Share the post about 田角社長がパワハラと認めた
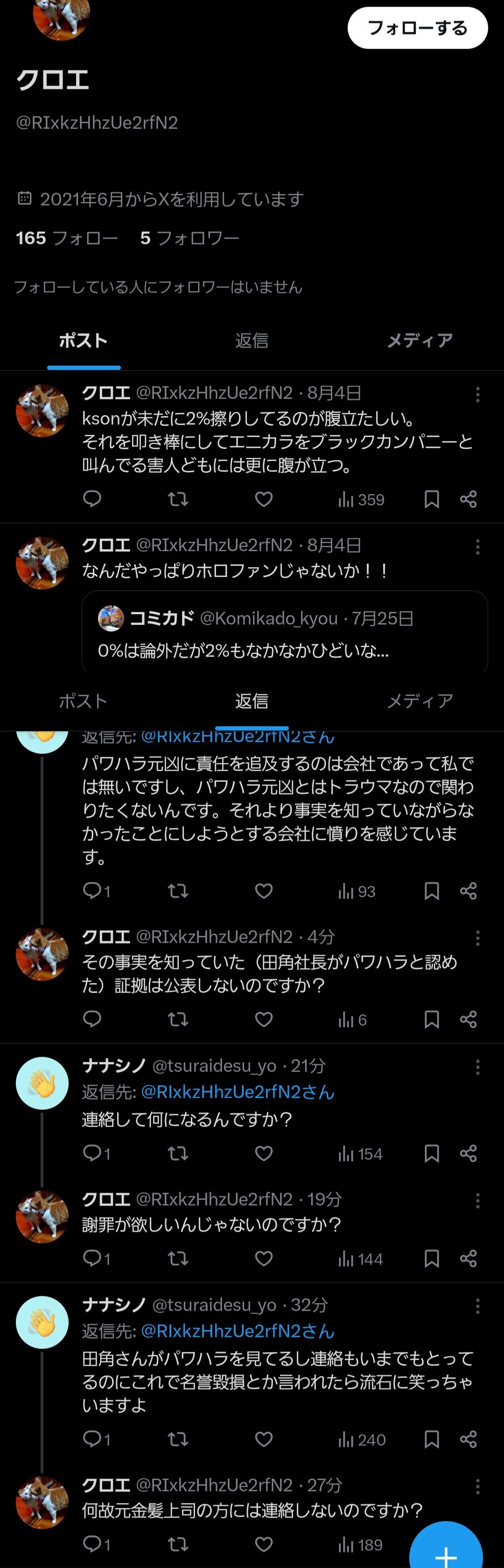The image size is (504, 1568). tap(468, 1020)
